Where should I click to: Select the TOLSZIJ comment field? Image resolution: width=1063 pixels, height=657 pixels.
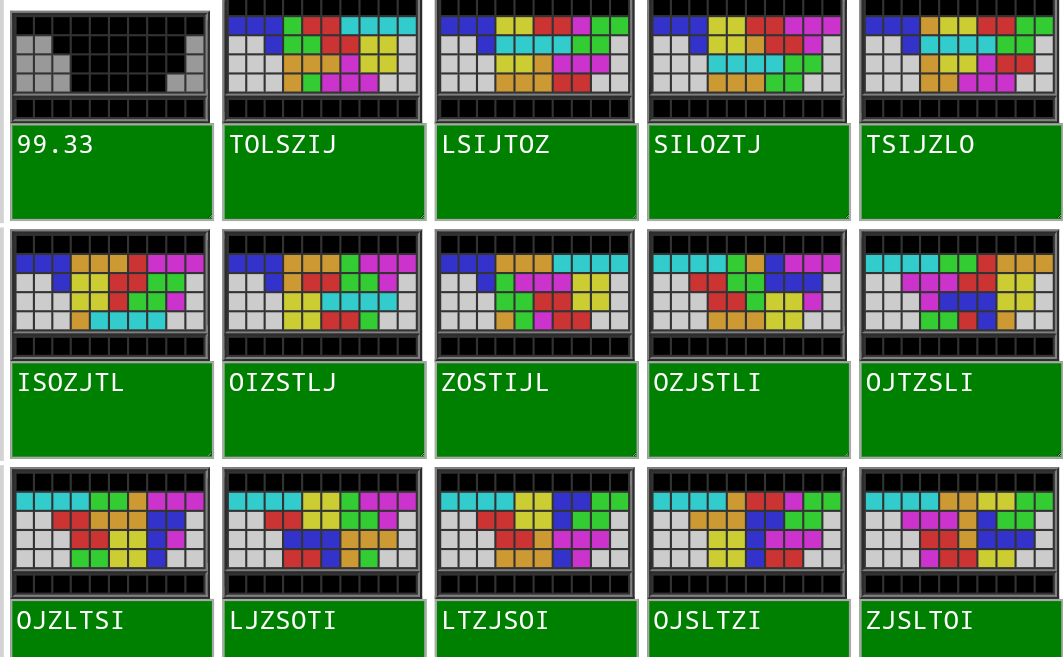tap(324, 171)
